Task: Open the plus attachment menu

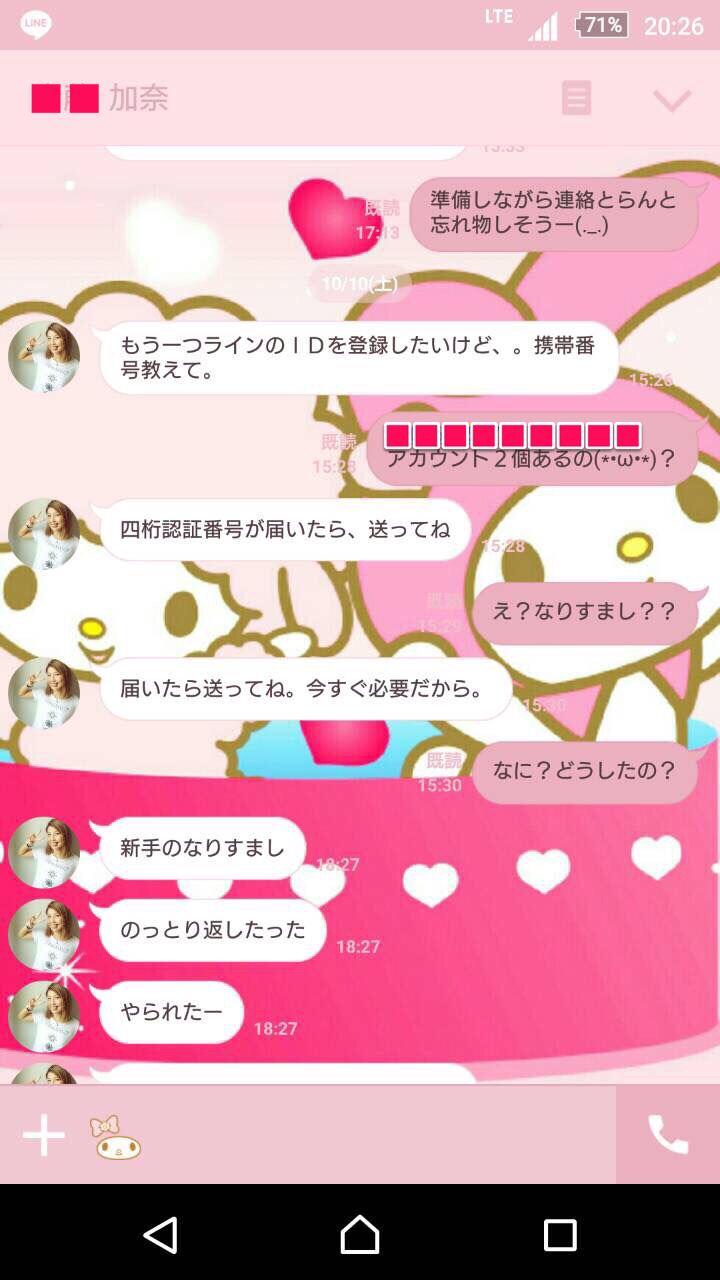Action: (x=44, y=1136)
